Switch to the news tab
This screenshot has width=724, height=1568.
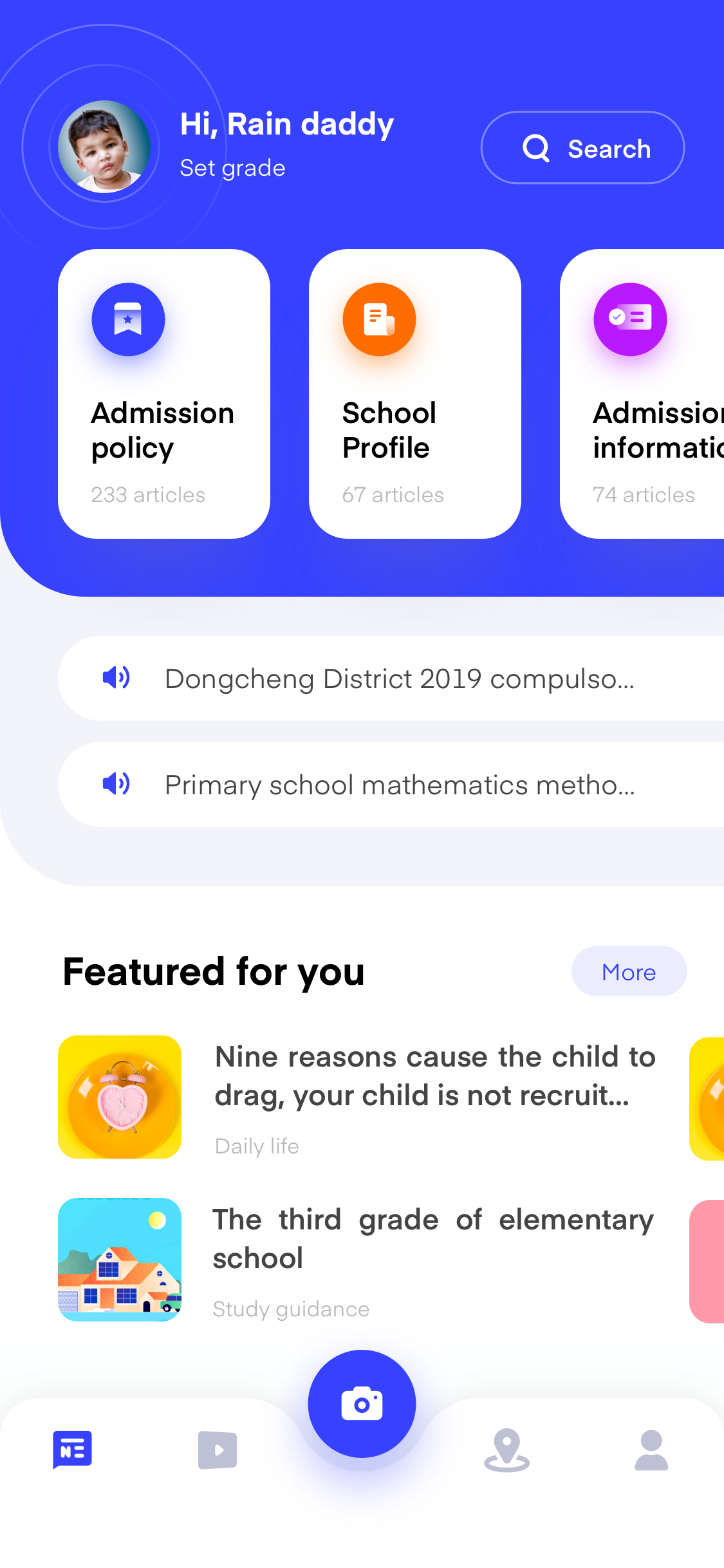coord(73,1450)
